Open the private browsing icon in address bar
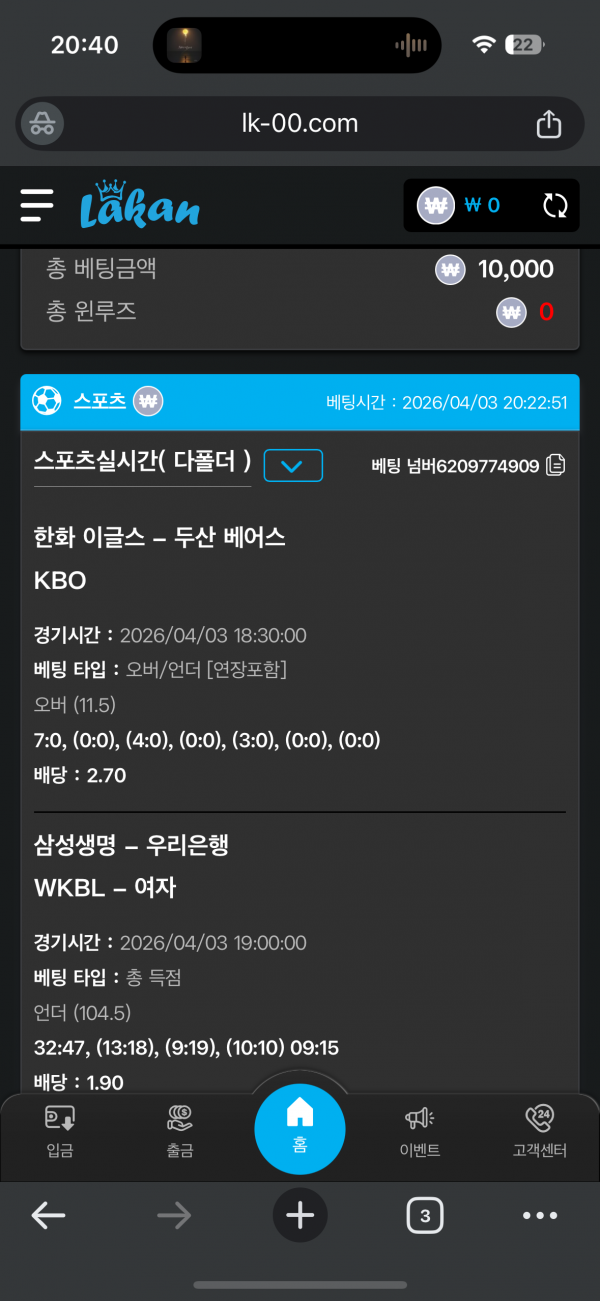 click(x=42, y=124)
